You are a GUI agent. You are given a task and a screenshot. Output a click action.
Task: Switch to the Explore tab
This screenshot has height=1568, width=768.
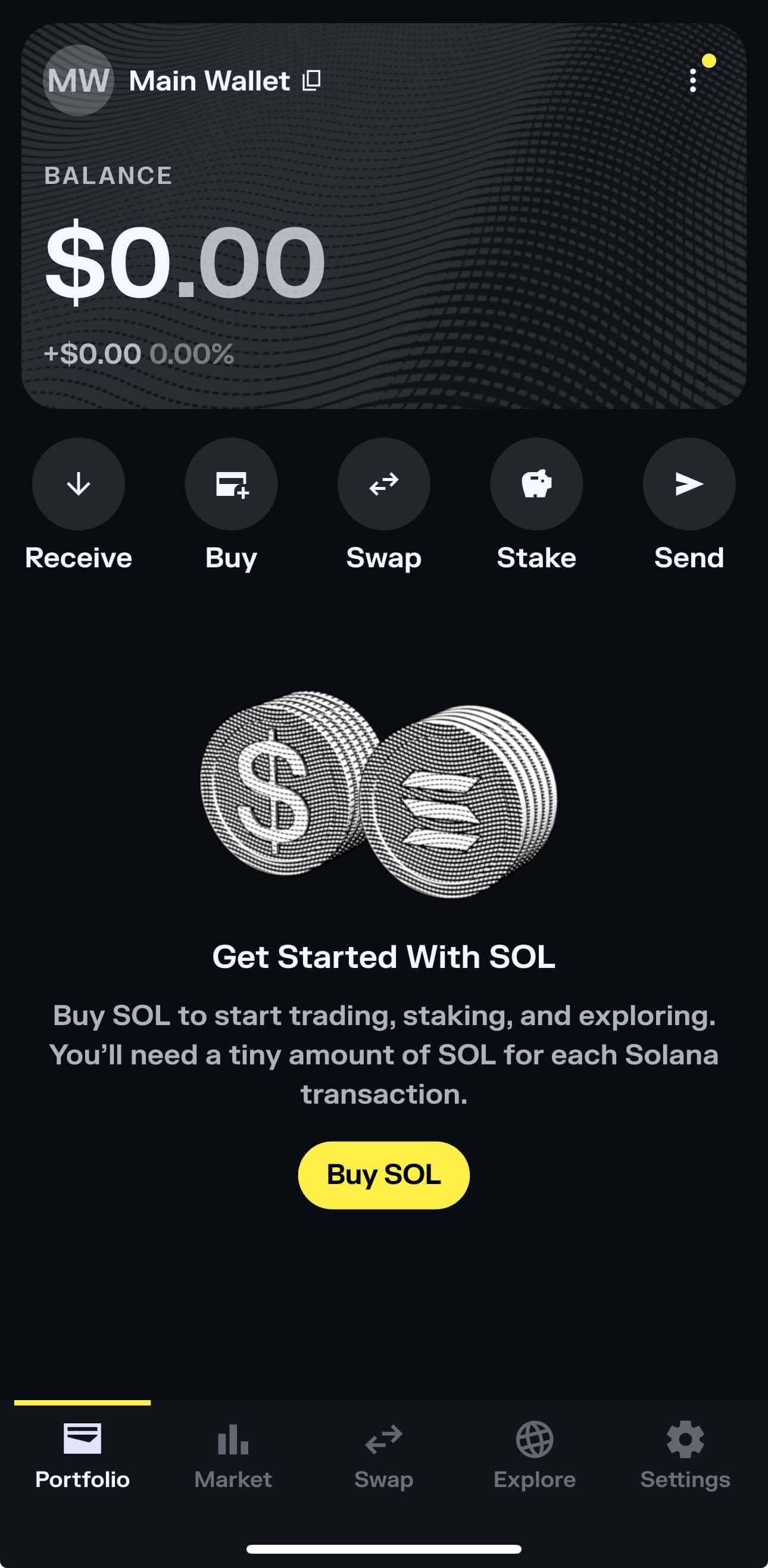[534, 1456]
